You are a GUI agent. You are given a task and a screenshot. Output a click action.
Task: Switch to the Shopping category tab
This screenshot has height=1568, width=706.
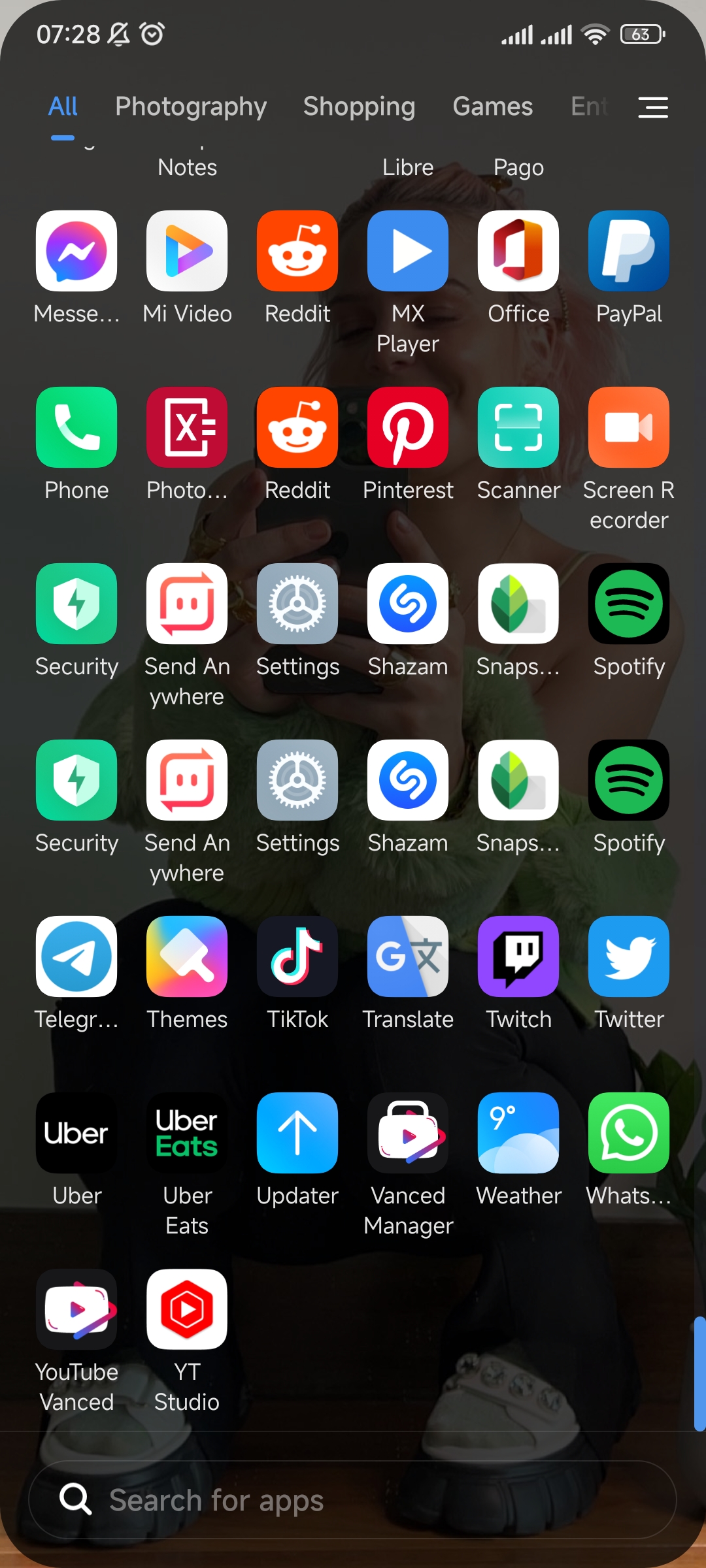(359, 106)
